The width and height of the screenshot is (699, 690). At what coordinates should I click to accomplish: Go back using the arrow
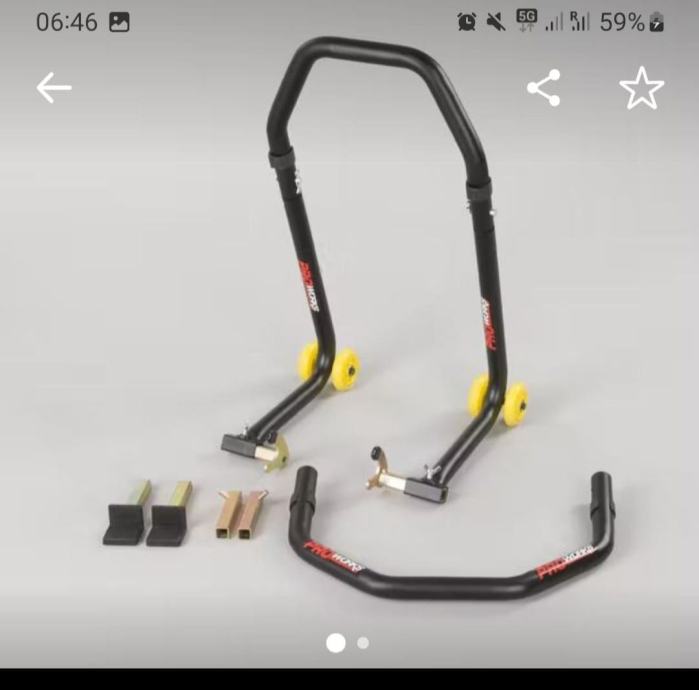pos(54,89)
